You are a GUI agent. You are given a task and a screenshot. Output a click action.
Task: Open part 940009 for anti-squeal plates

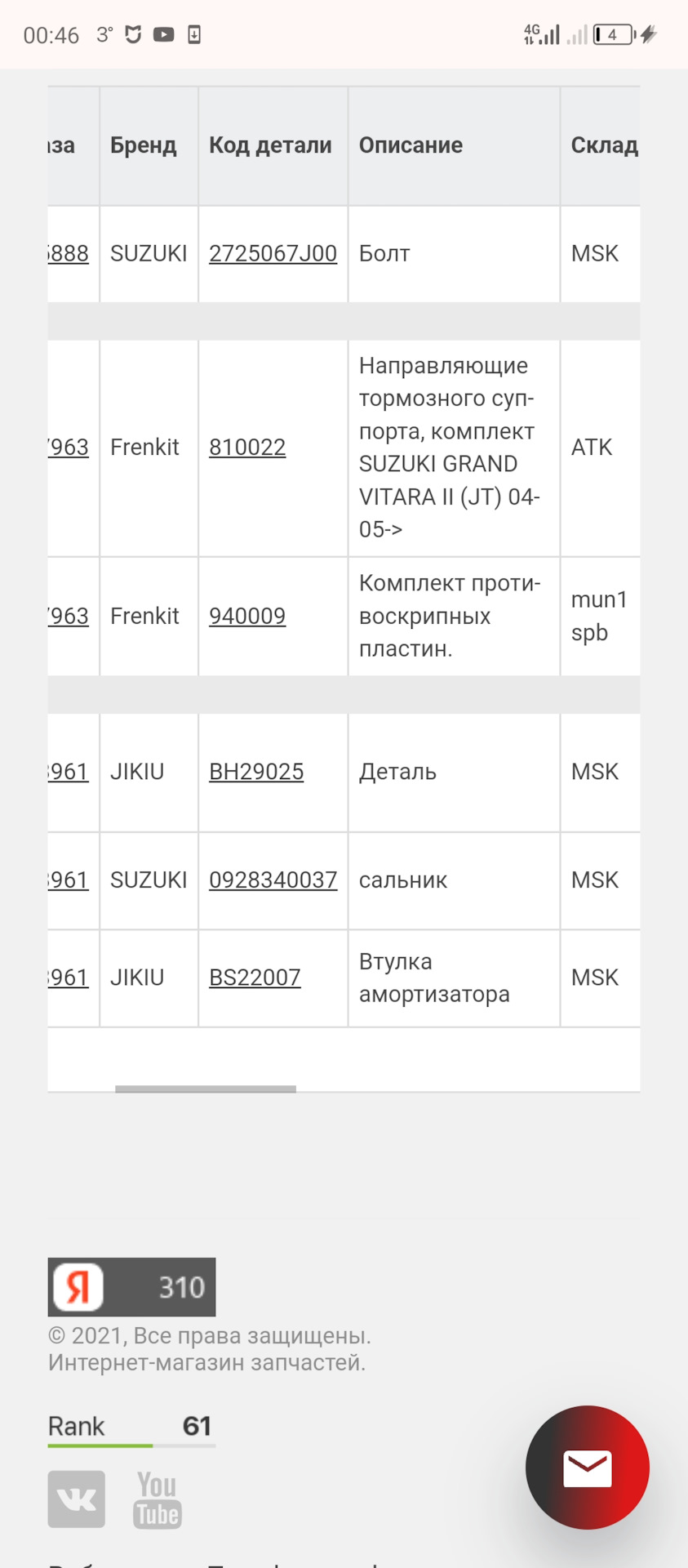click(248, 616)
